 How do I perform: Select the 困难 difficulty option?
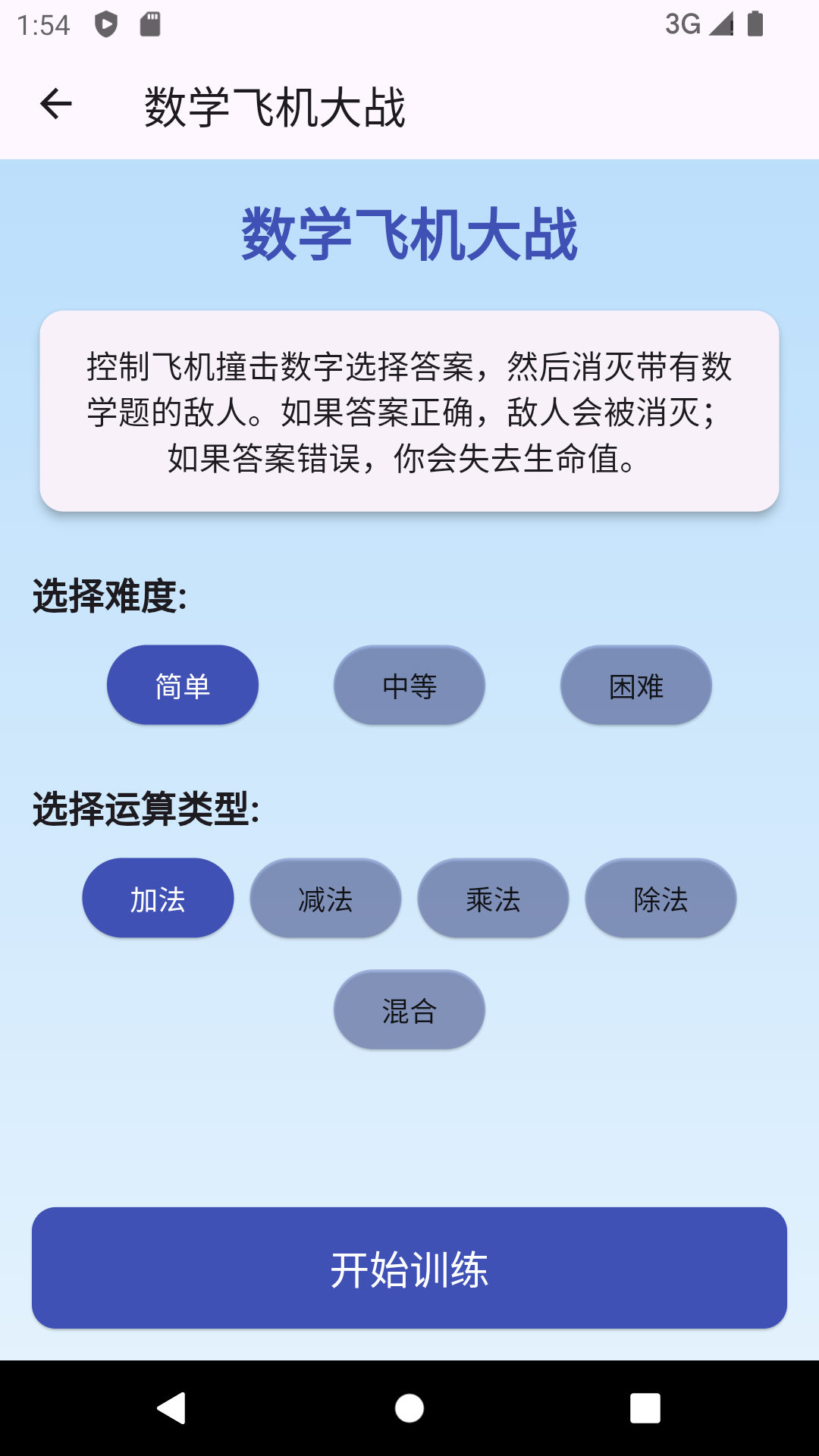(635, 685)
